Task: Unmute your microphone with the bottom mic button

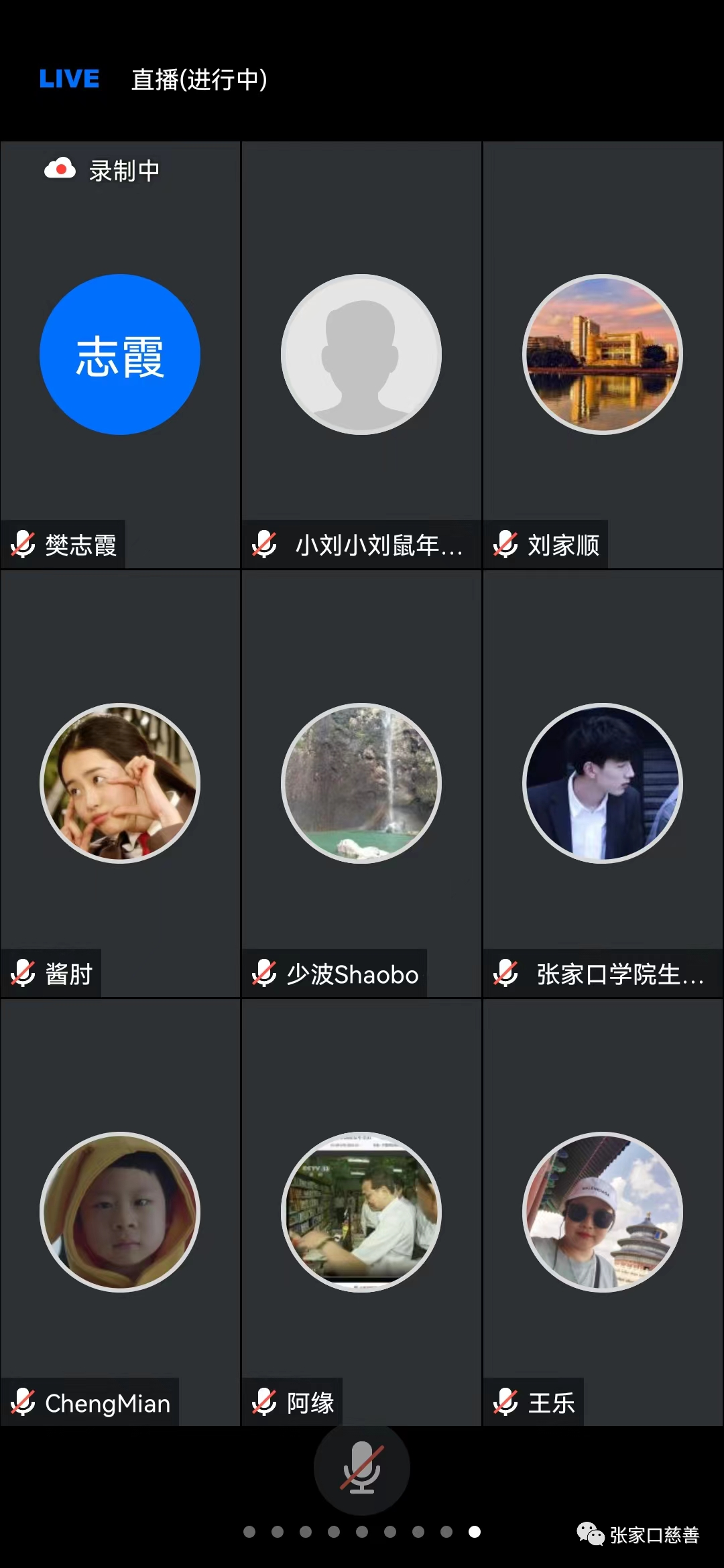Action: [x=361, y=1466]
